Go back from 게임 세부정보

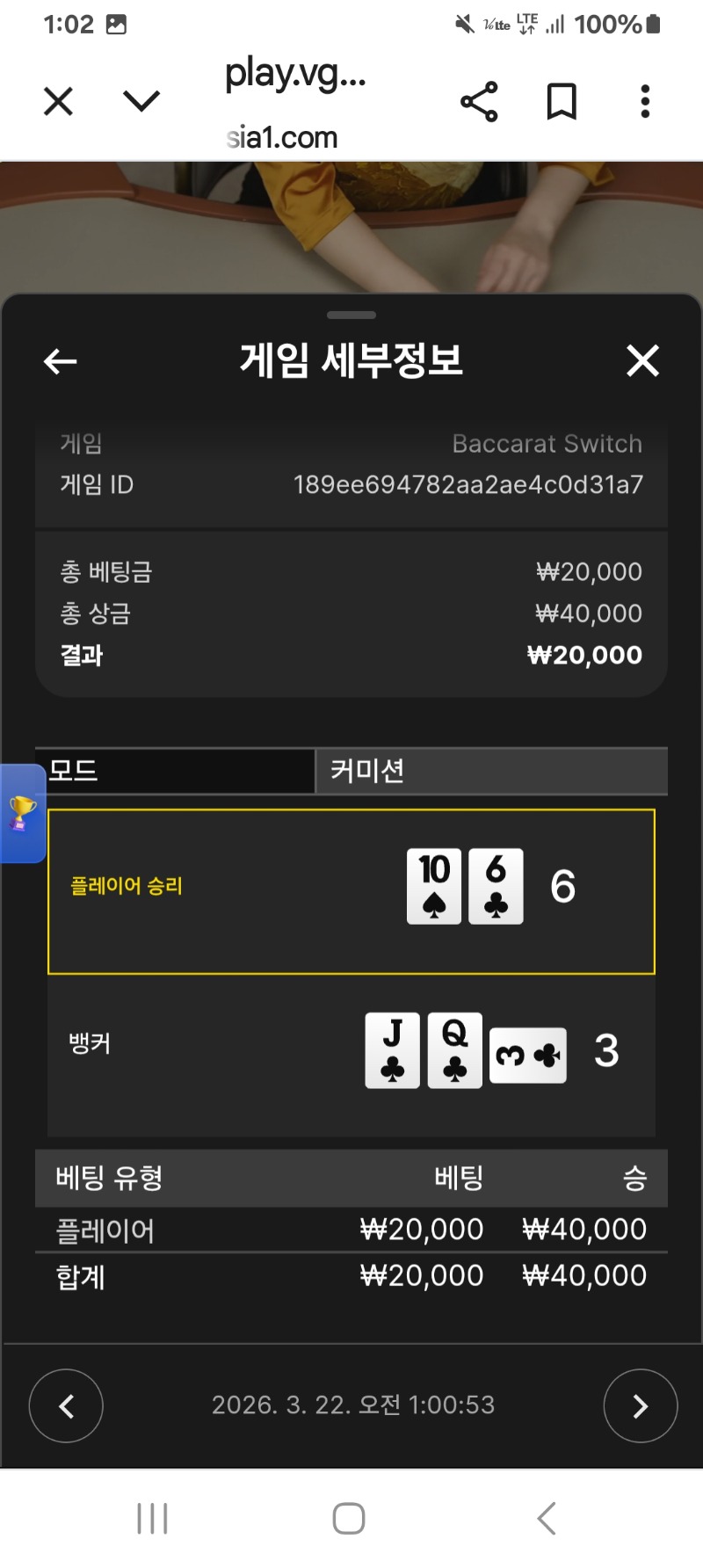pos(61,361)
